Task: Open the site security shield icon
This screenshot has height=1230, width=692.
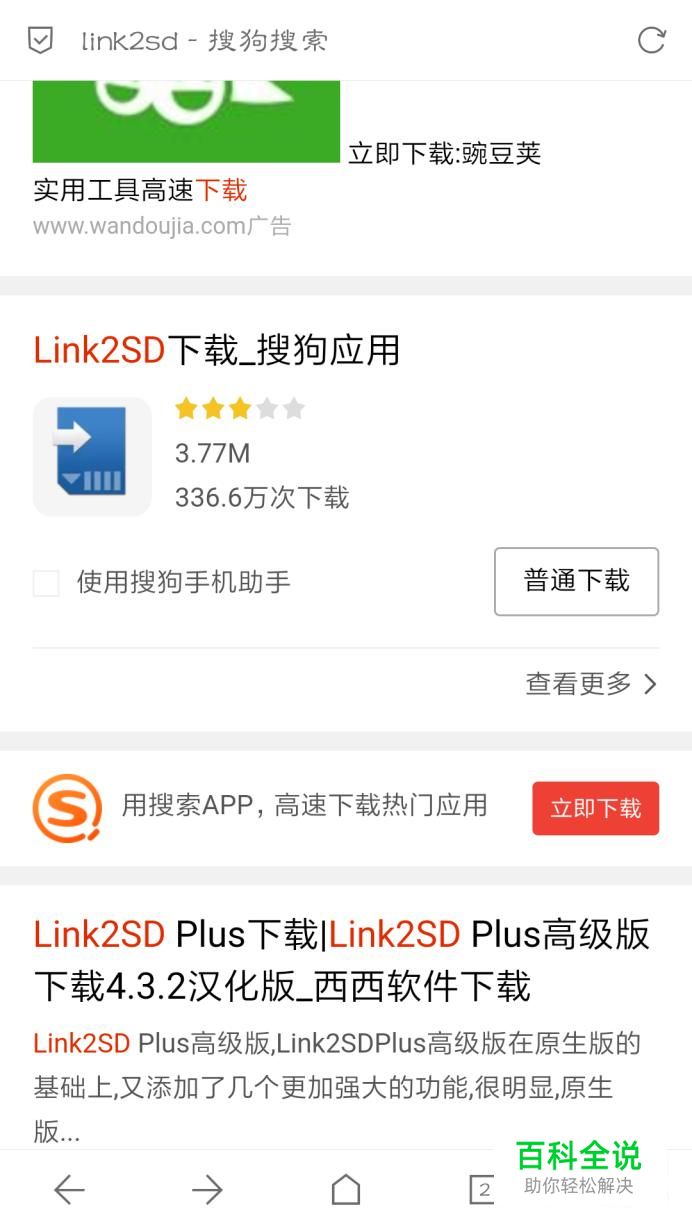Action: pyautogui.click(x=40, y=40)
